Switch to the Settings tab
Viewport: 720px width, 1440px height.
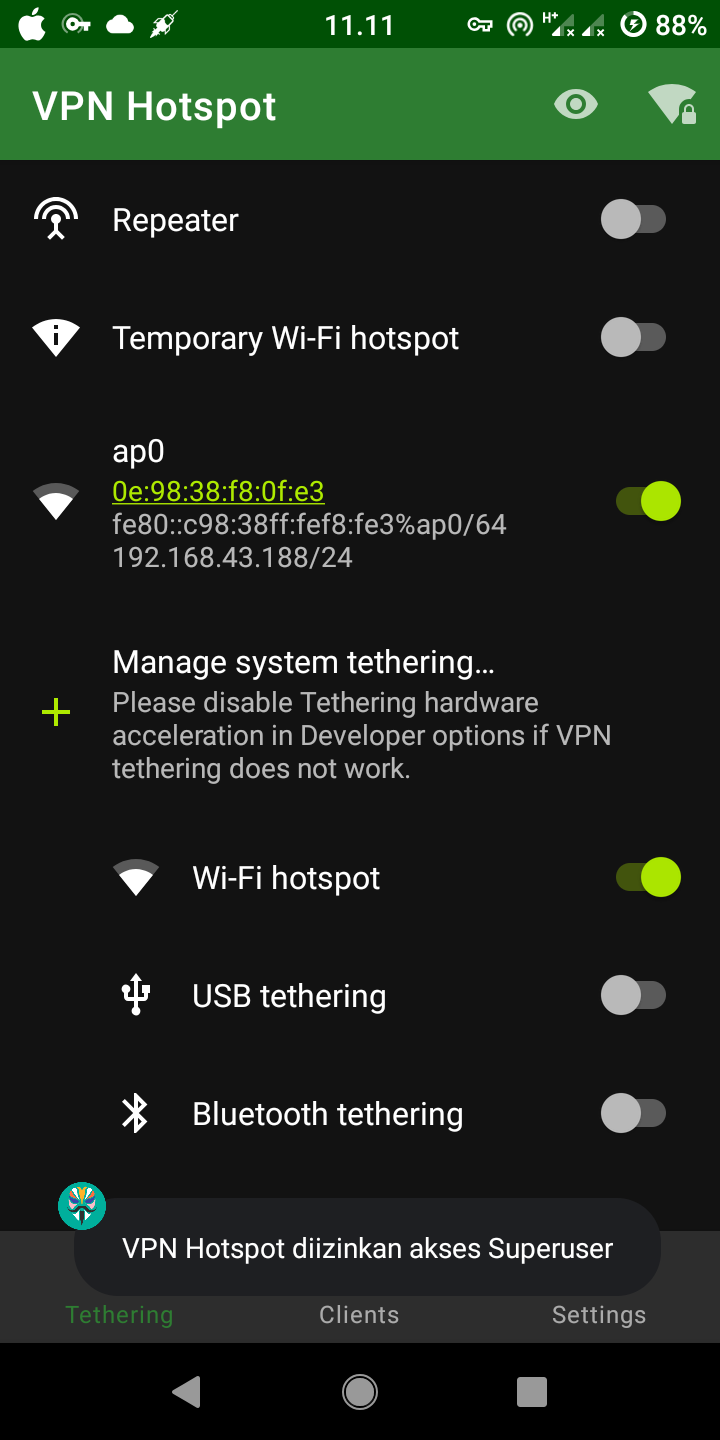click(x=599, y=1315)
